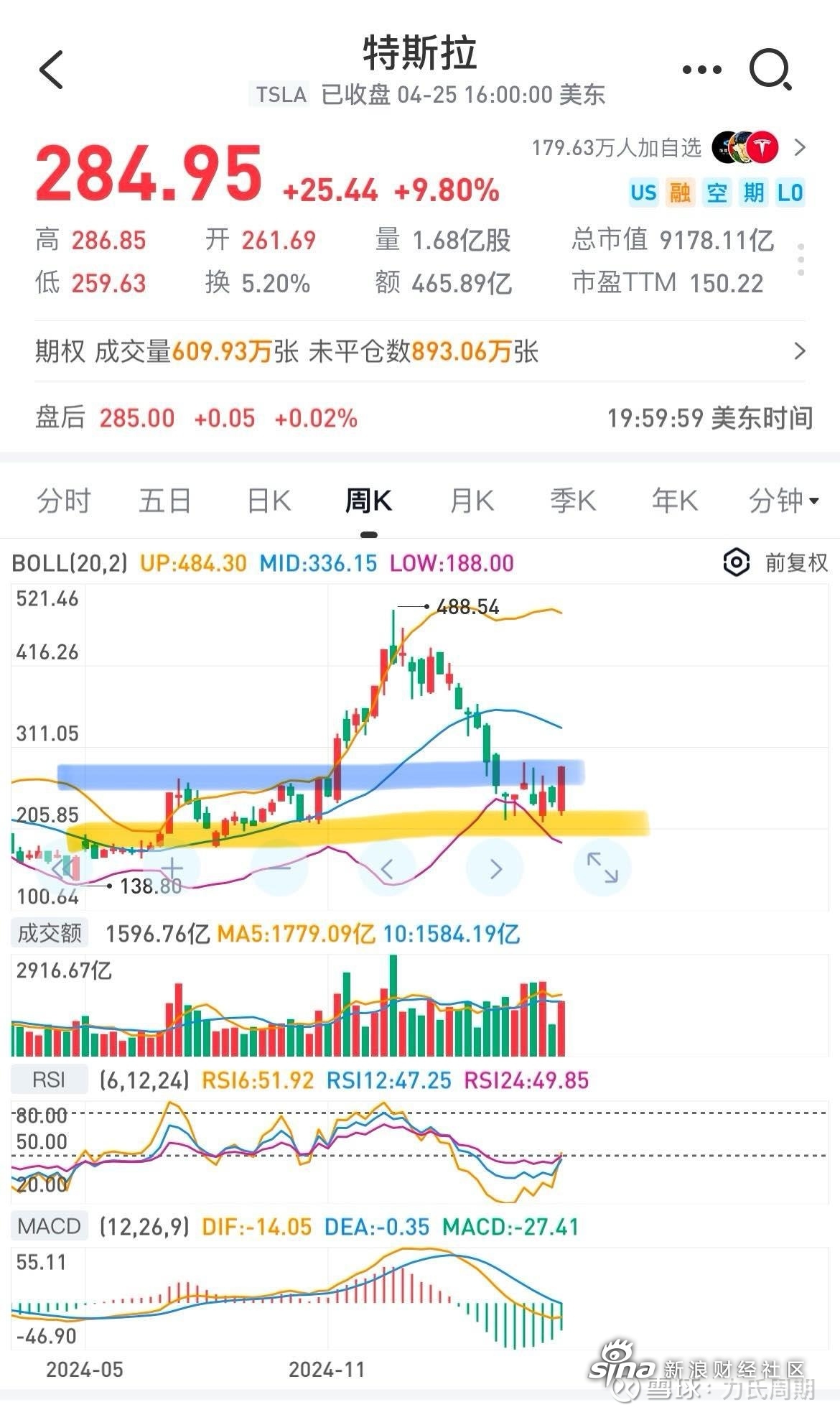Open the 179.63万人加自选 watchers row
840x1415 pixels.
668,148
